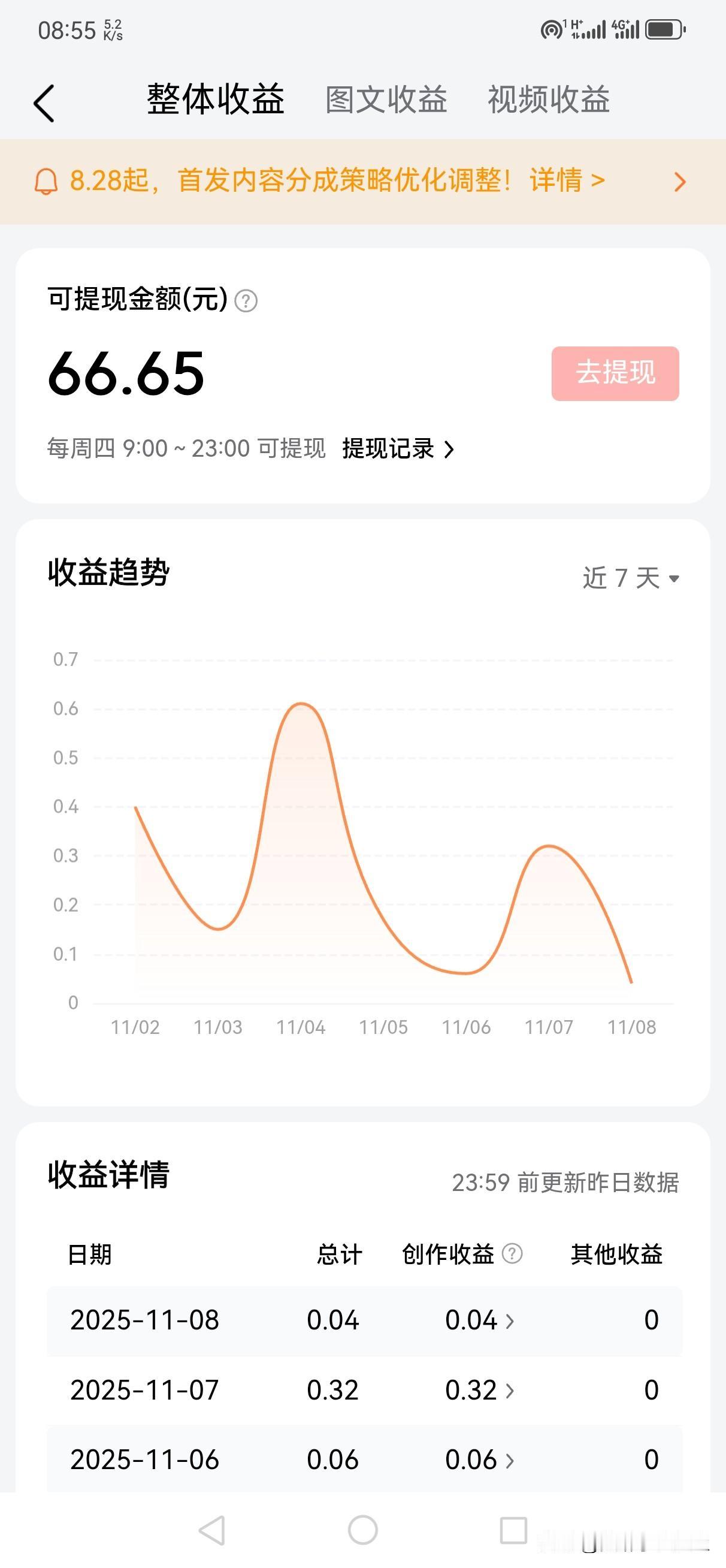Switch to the 图文收益 tab
Image resolution: width=726 pixels, height=1568 pixels.
click(386, 99)
